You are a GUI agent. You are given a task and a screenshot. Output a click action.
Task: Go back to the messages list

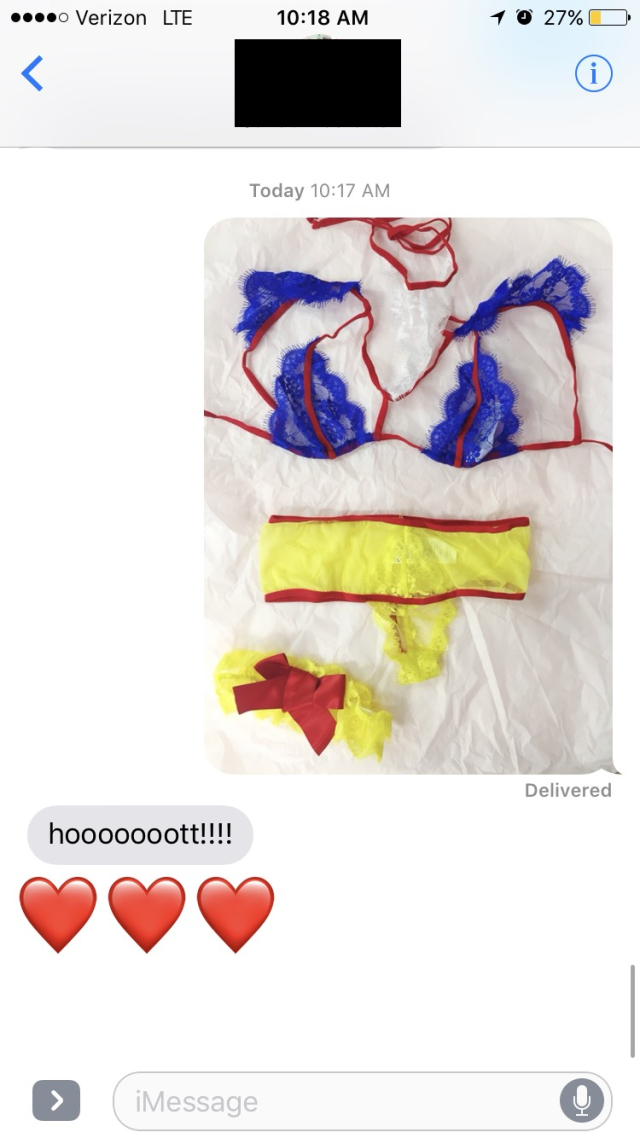(33, 74)
